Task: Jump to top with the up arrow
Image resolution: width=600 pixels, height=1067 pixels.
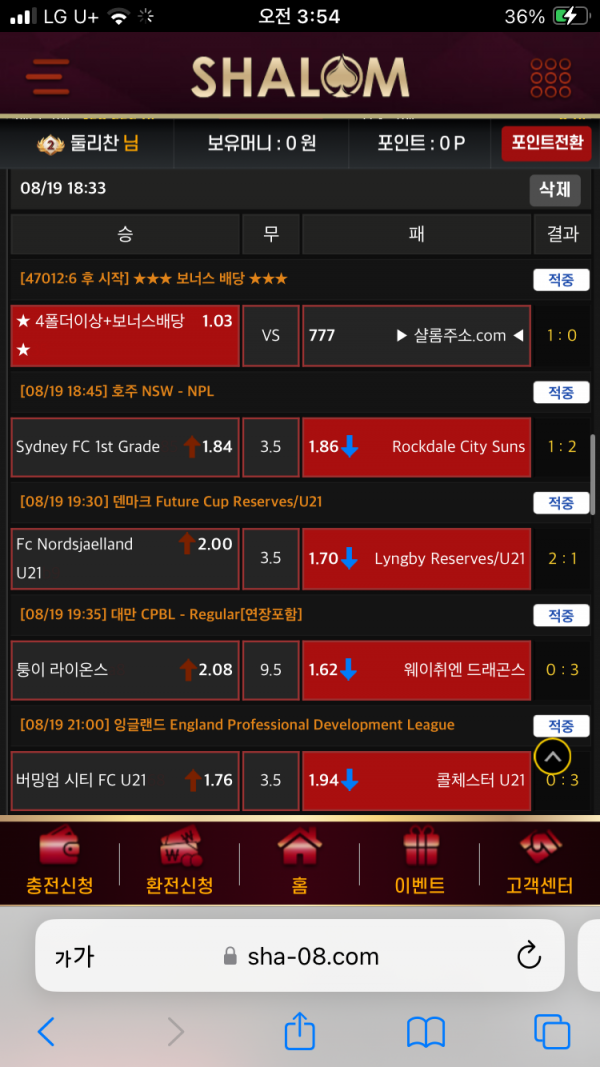Action: (x=553, y=757)
